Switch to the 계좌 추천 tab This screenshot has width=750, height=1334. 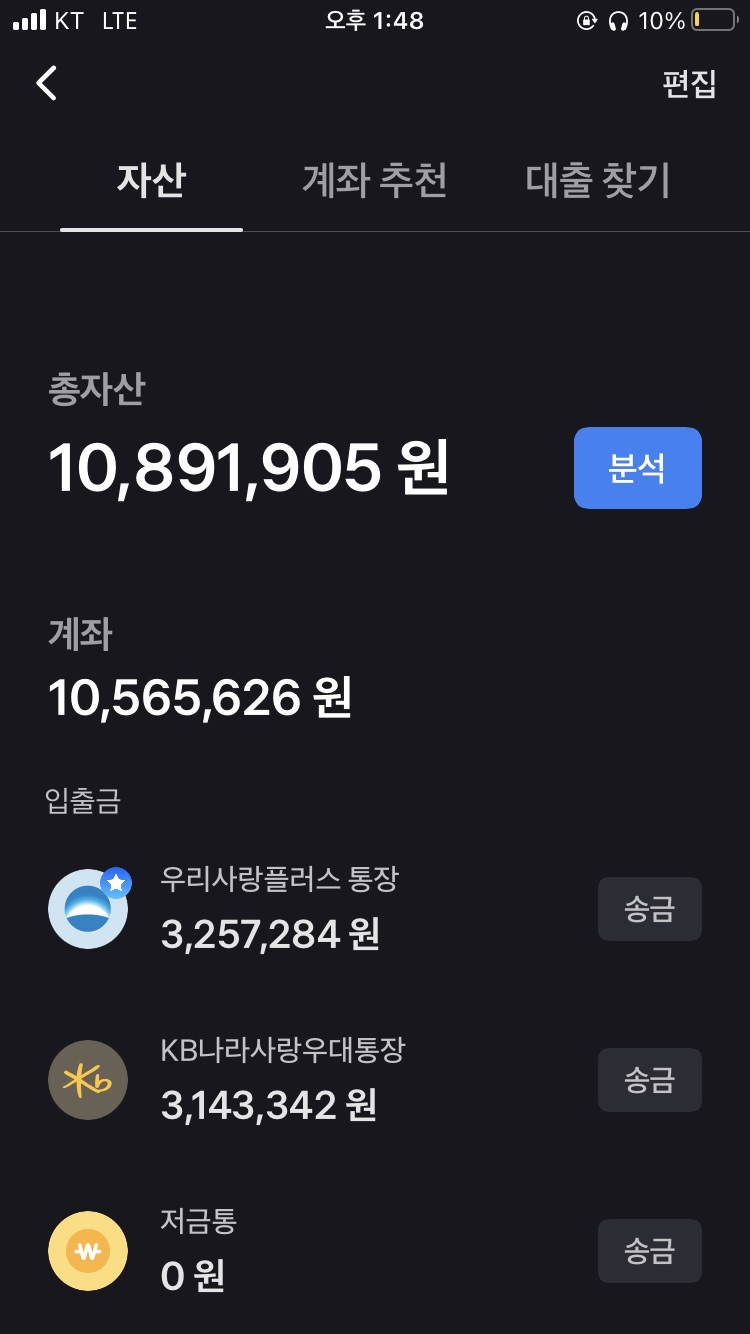click(x=374, y=181)
